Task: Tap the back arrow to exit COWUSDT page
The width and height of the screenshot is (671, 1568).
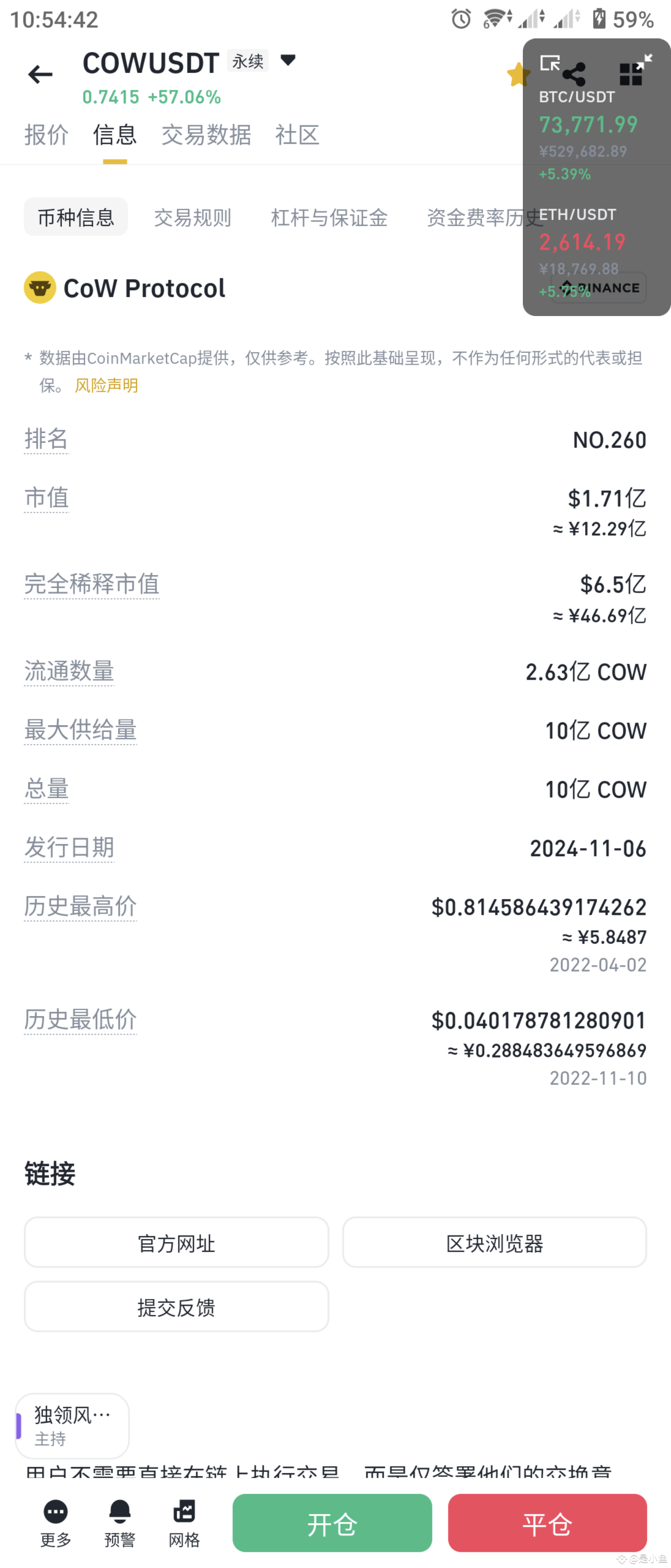Action: pyautogui.click(x=40, y=74)
